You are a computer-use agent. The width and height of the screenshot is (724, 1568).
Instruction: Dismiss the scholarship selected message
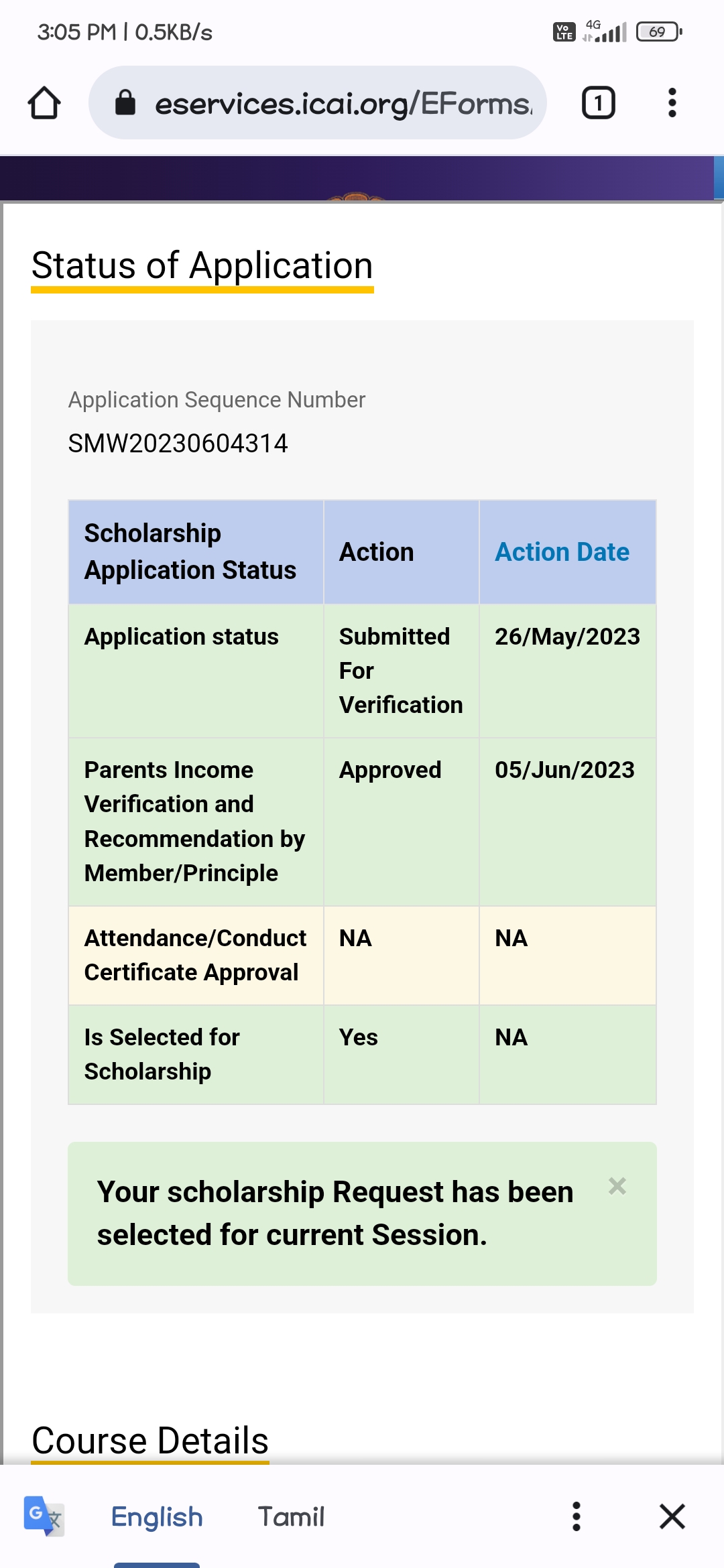617,1186
